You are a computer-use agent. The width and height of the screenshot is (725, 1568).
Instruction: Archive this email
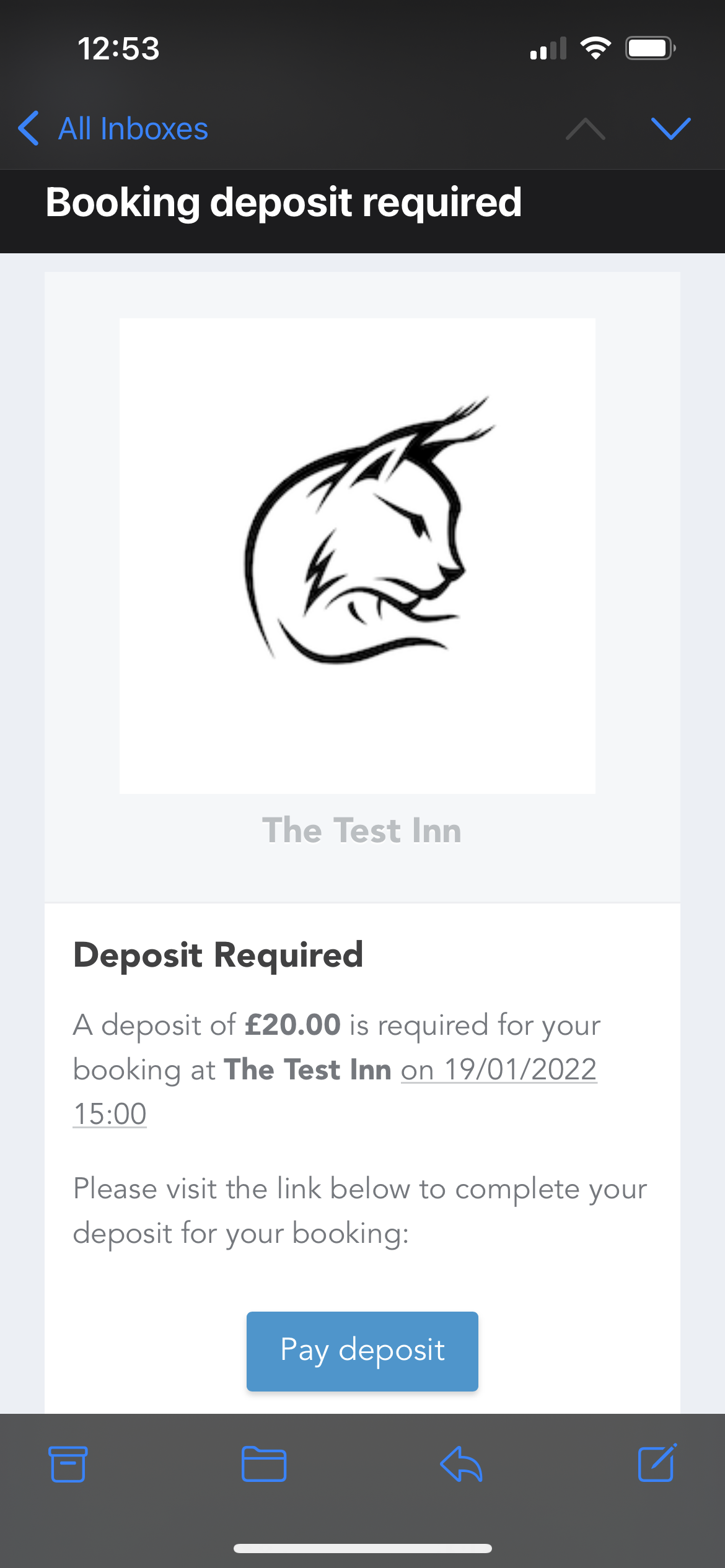pyautogui.click(x=68, y=1464)
